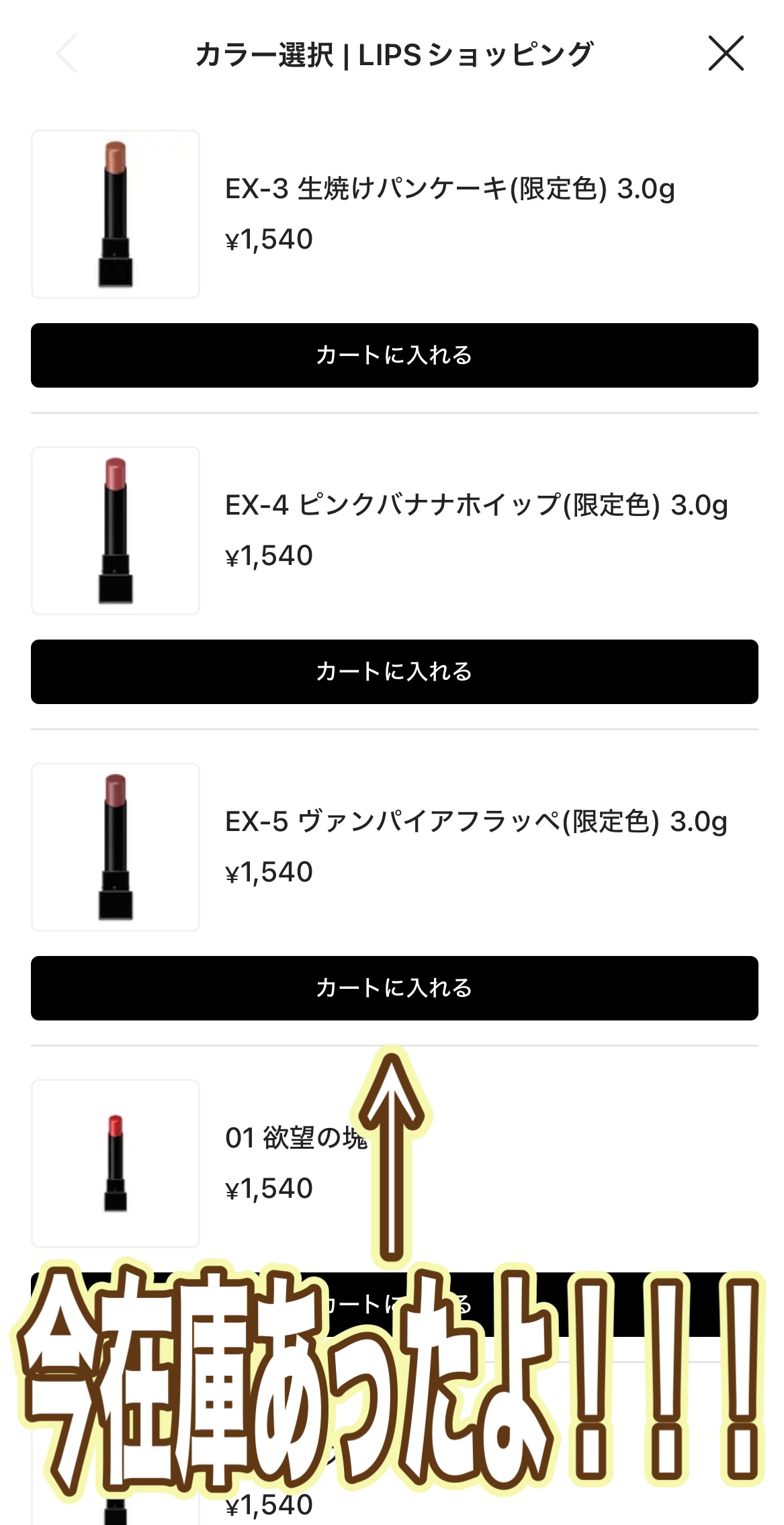Open the 01 欲望の塊 lipstick image
This screenshot has height=1525, width=784.
click(x=116, y=1164)
